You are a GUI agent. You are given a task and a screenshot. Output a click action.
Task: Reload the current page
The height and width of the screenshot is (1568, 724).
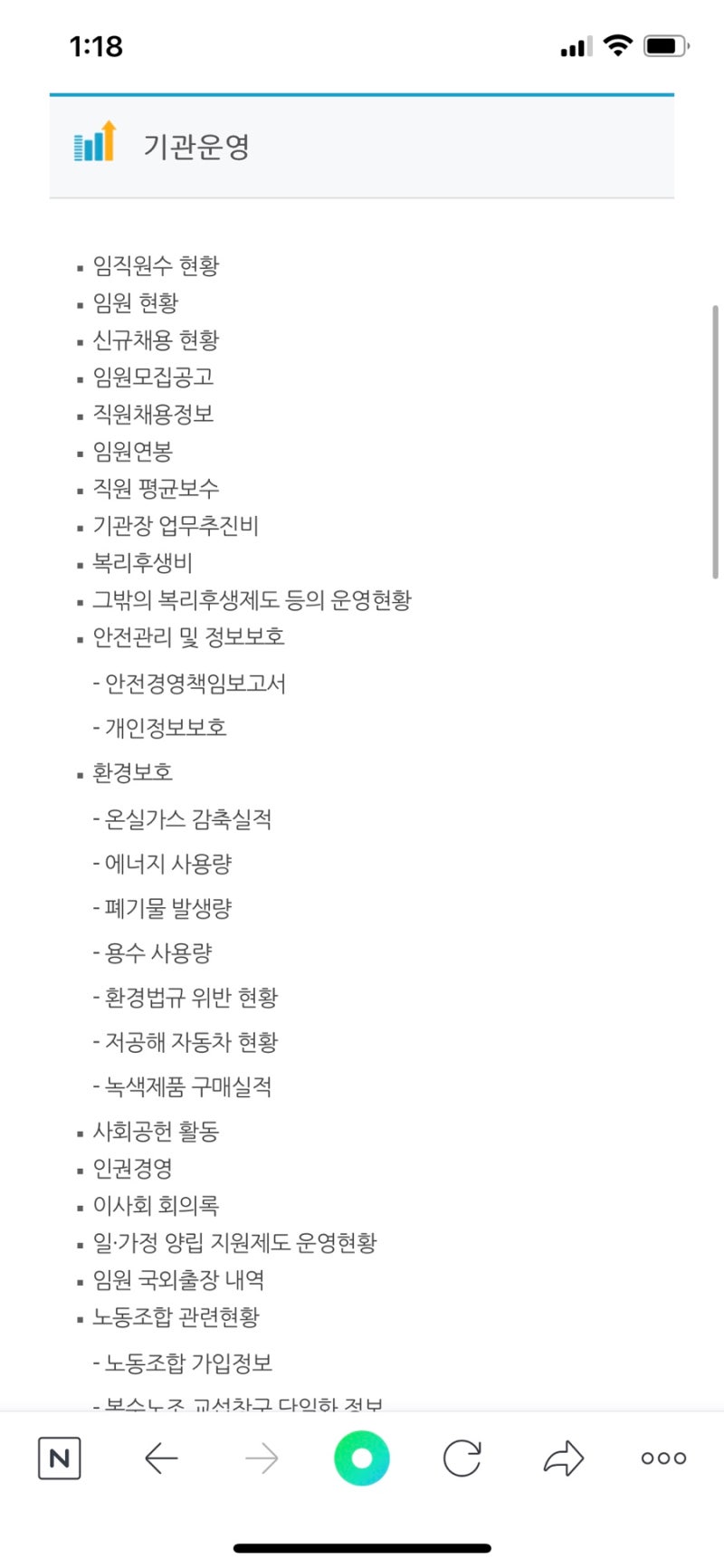(462, 1458)
